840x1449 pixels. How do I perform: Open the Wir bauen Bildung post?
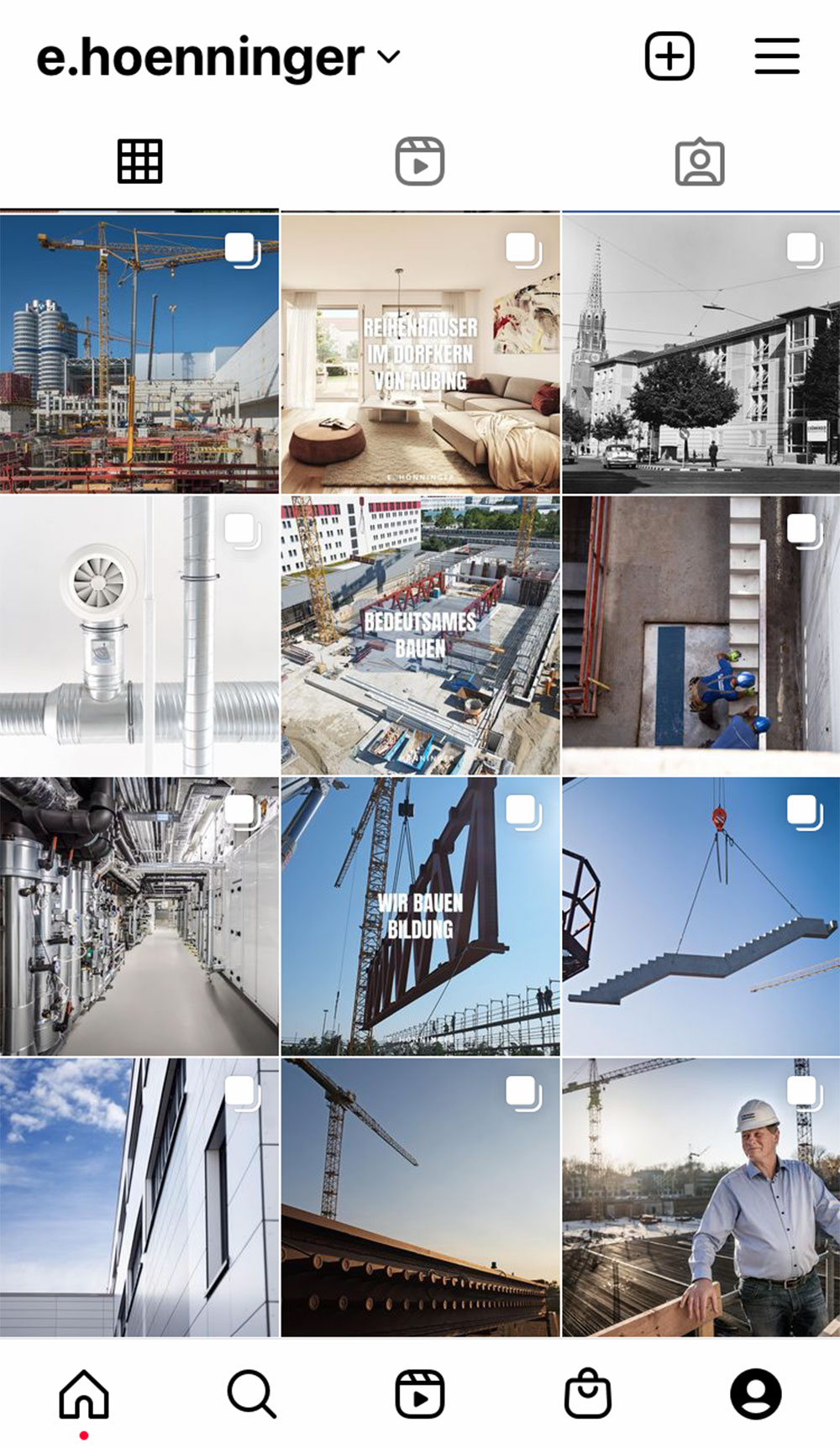(x=420, y=916)
